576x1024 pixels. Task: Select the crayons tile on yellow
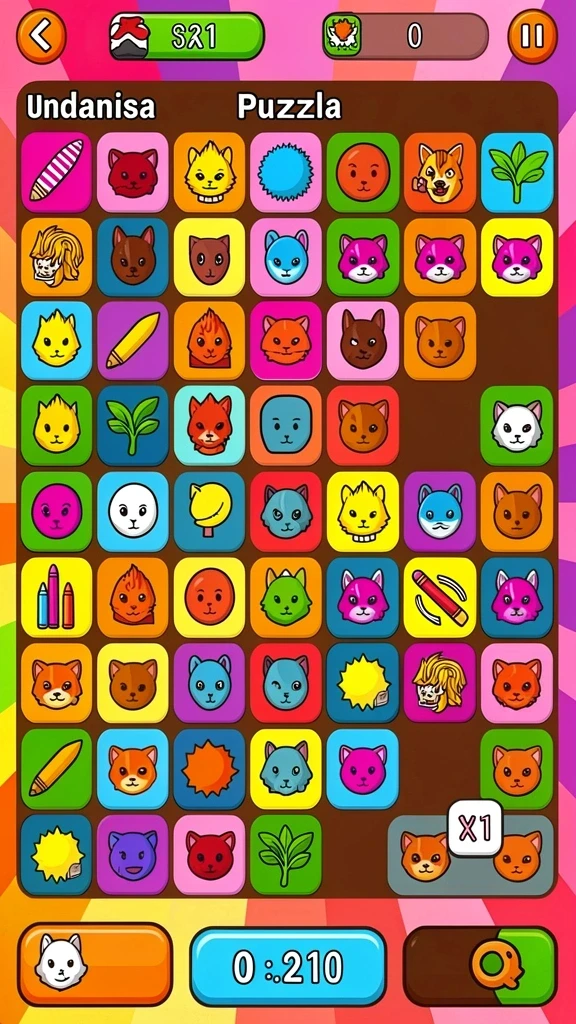click(57, 597)
